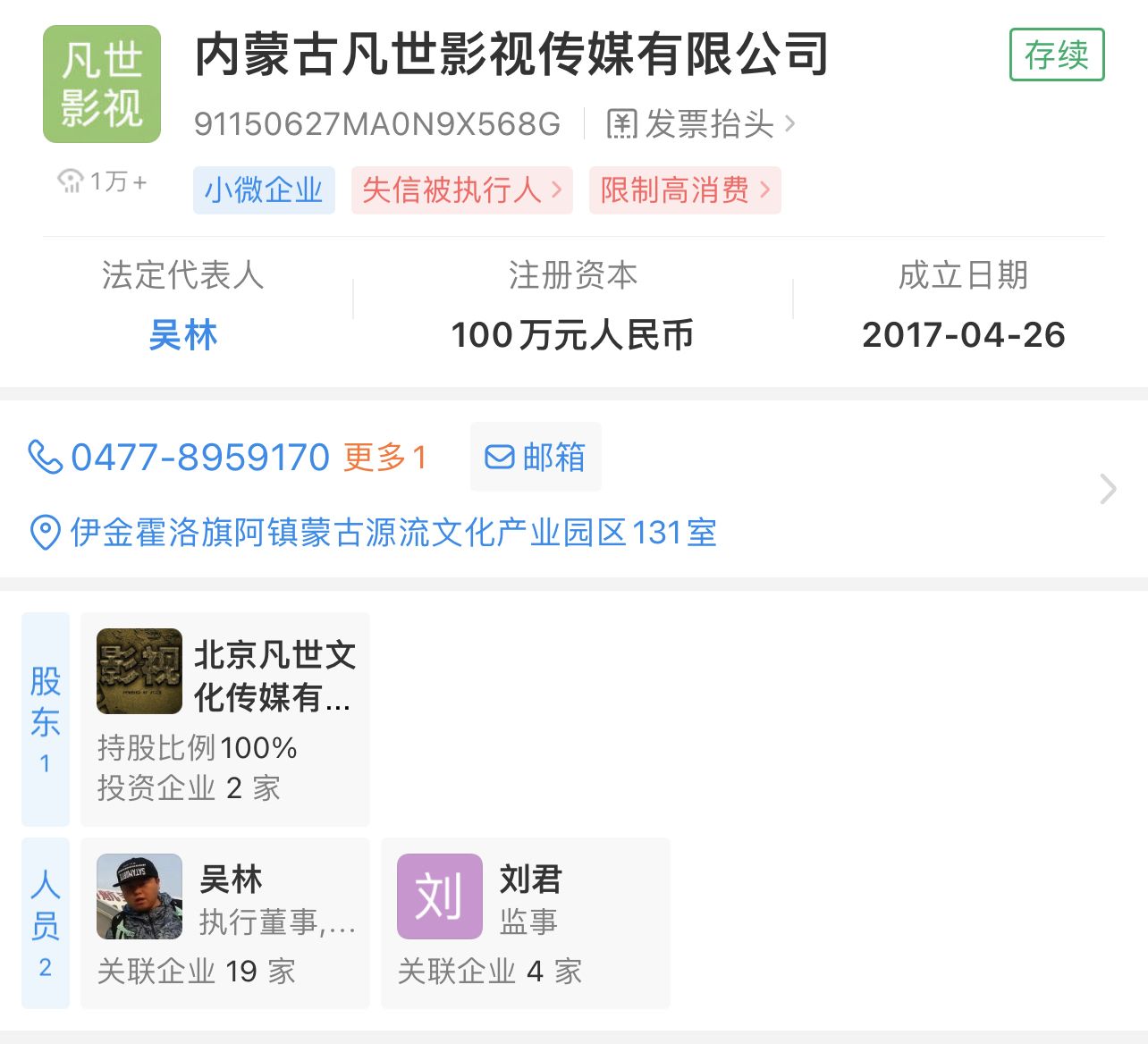The height and width of the screenshot is (1052, 1148).
Task: Open shareholder 北京凡世文化传媒 card
Action: 225,719
